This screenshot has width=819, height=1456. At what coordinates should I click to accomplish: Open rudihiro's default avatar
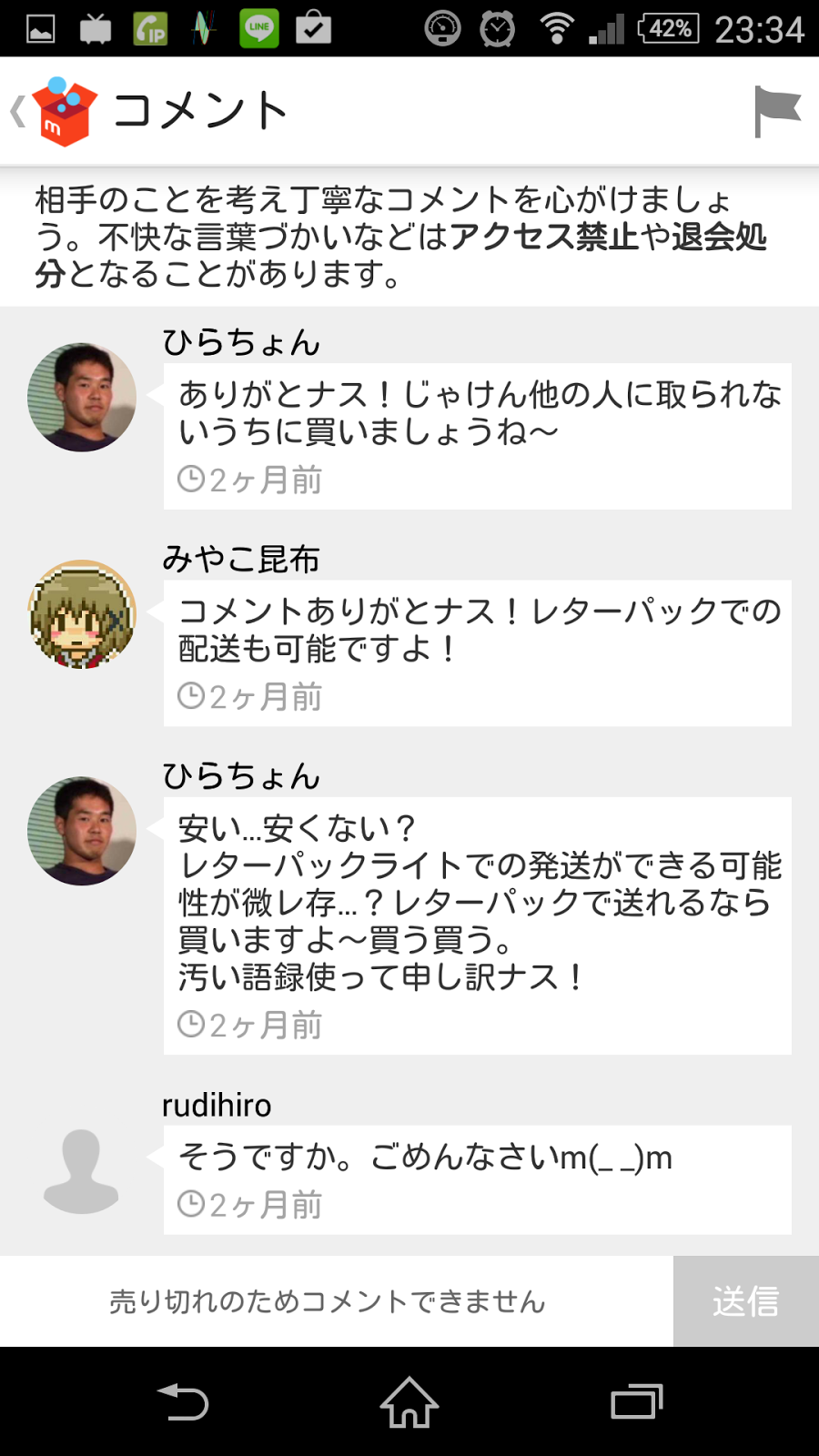click(x=82, y=1171)
